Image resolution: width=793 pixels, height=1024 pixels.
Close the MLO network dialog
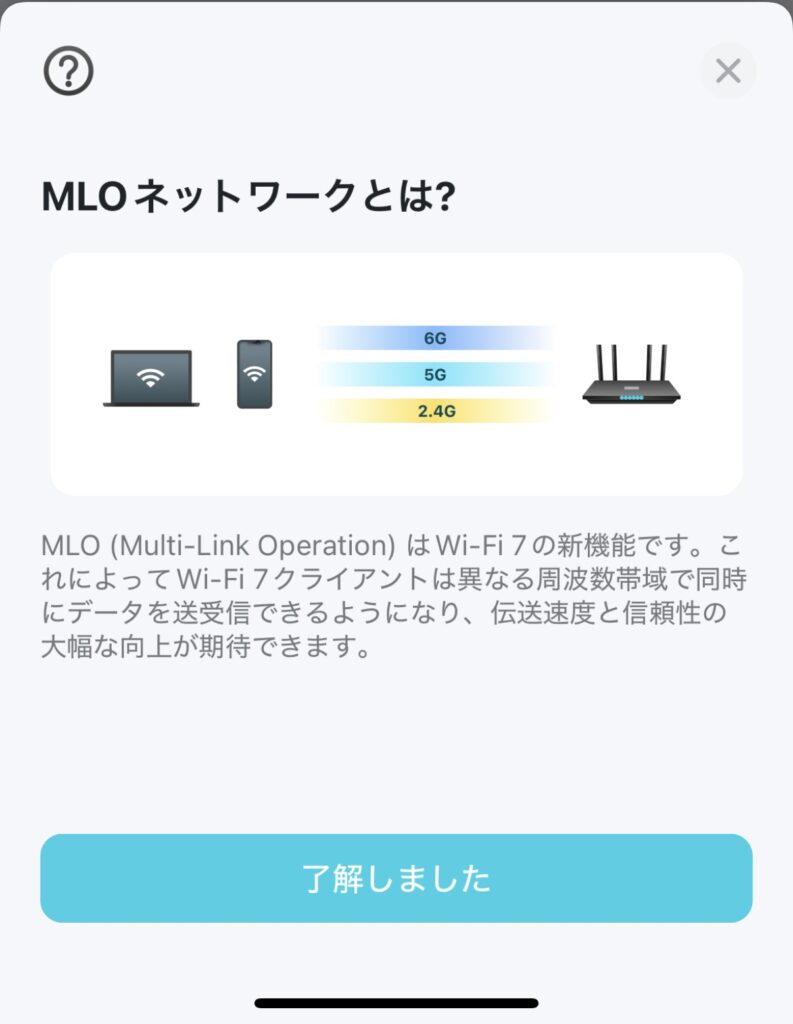[x=728, y=71]
